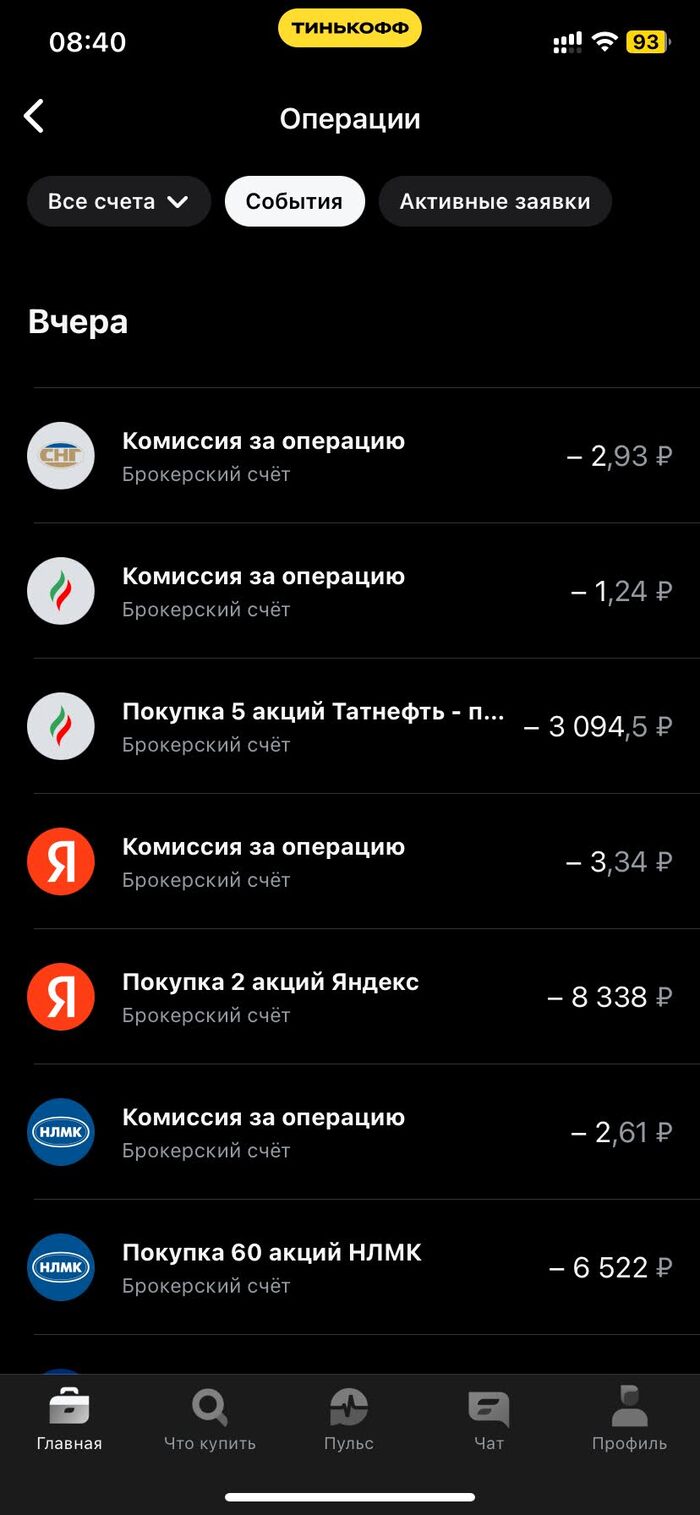Open Покупка 5 акций Татнефть operation
Viewport: 700px width, 1515px height.
350,726
